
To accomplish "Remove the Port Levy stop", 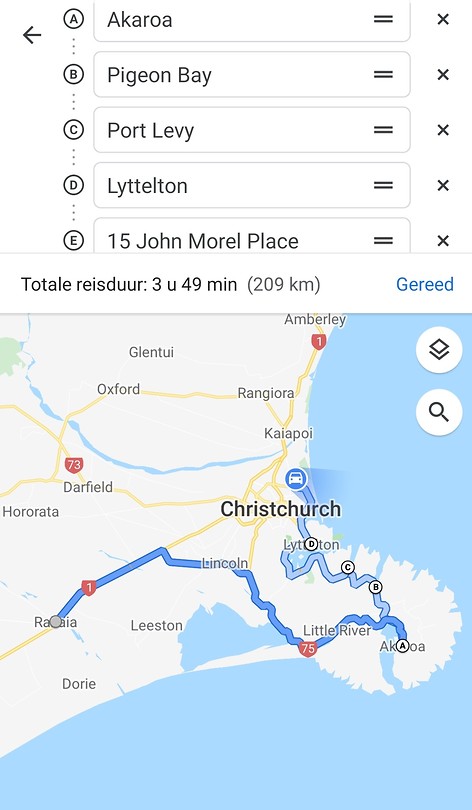I will click(443, 130).
